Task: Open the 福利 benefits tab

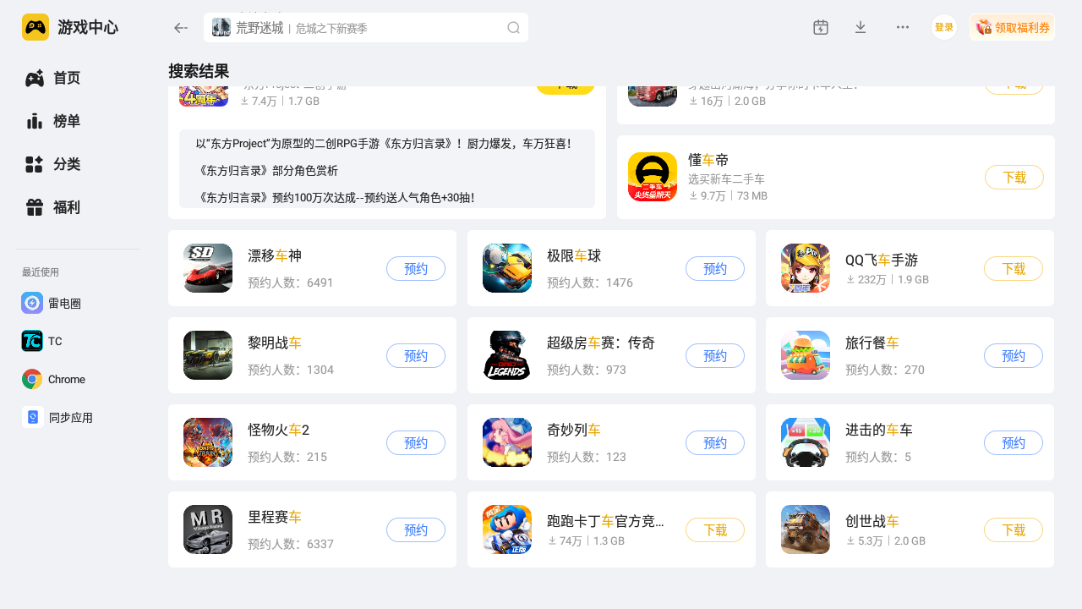Action: (x=66, y=207)
